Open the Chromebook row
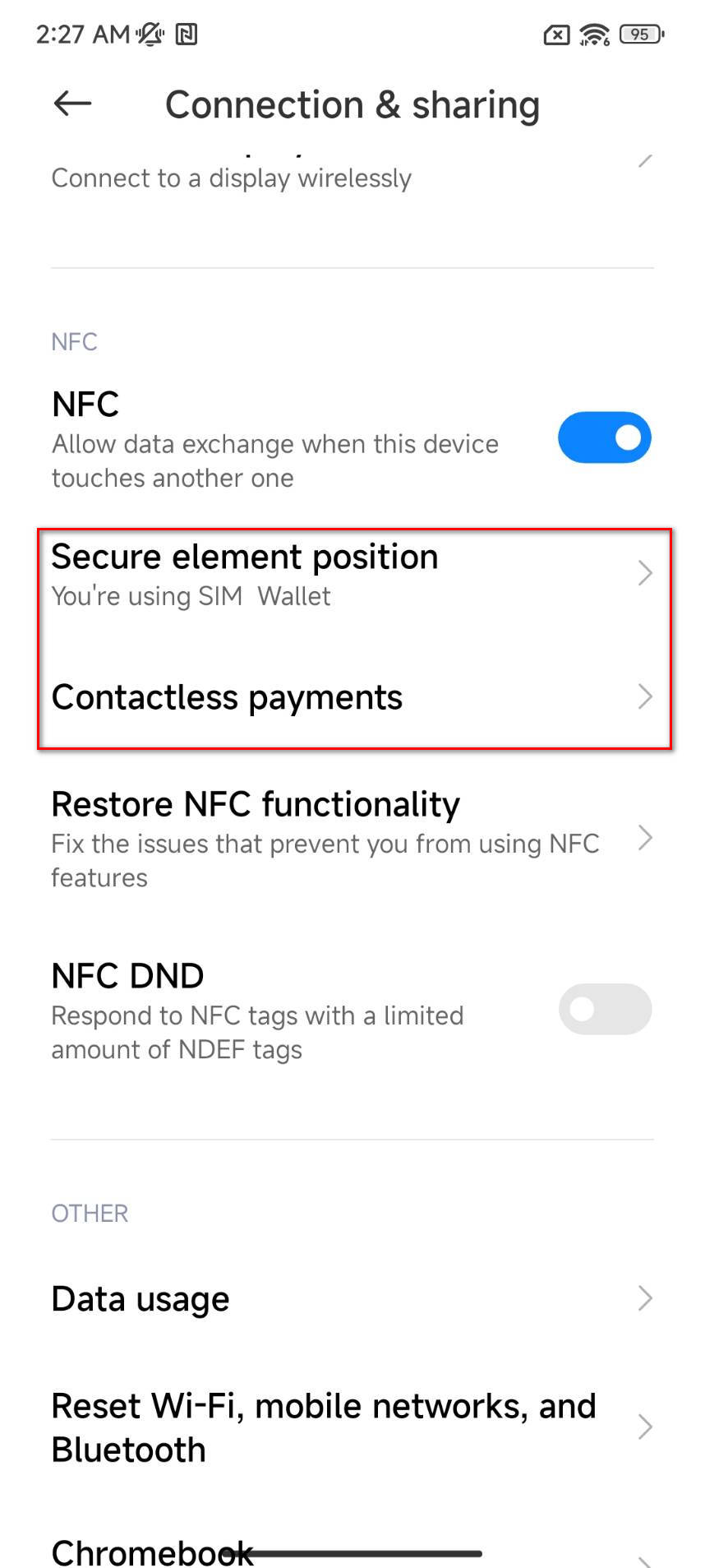The image size is (705, 1568). 352,1550
